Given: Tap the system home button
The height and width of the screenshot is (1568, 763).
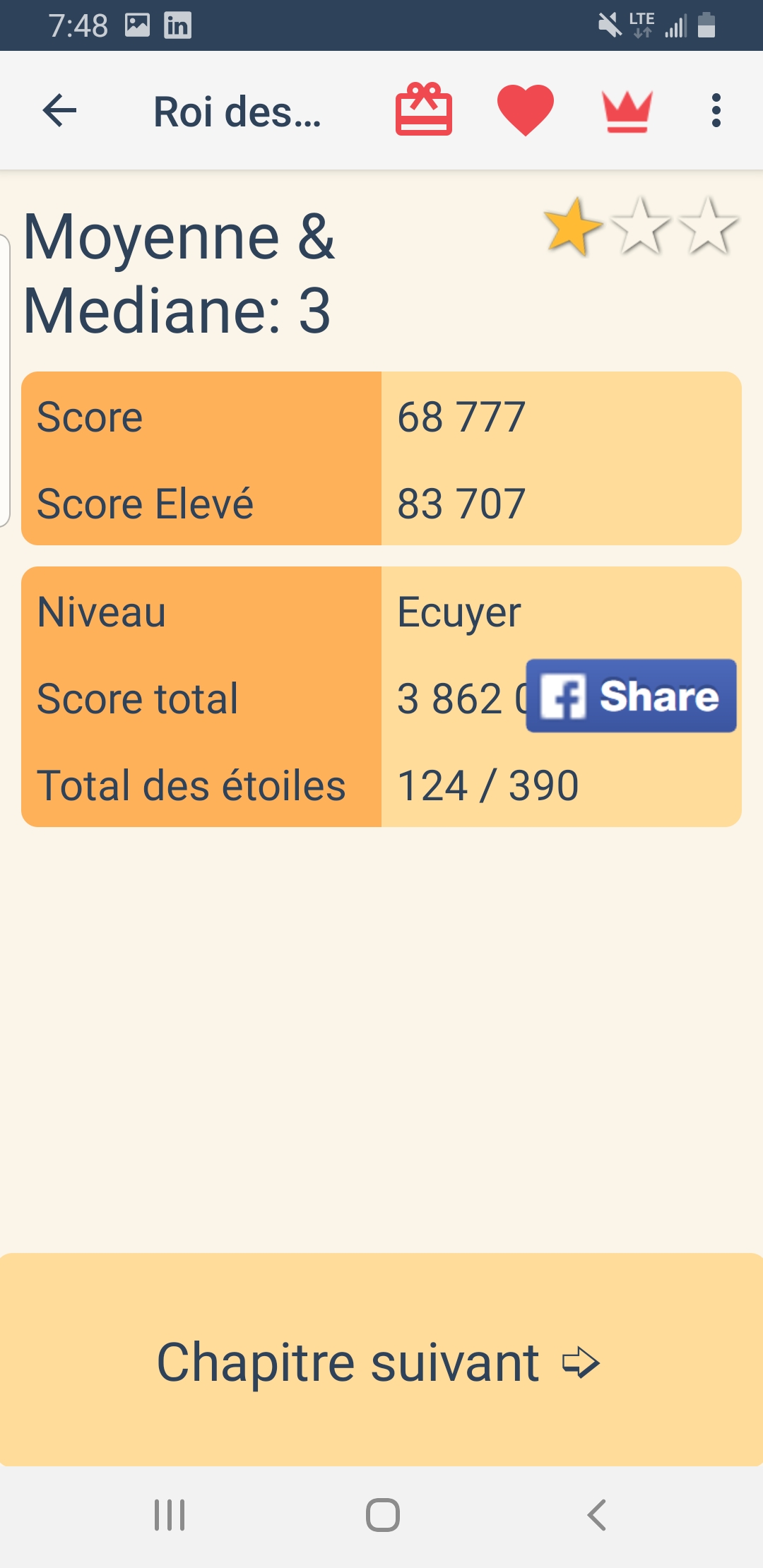Looking at the screenshot, I should coord(382,1515).
